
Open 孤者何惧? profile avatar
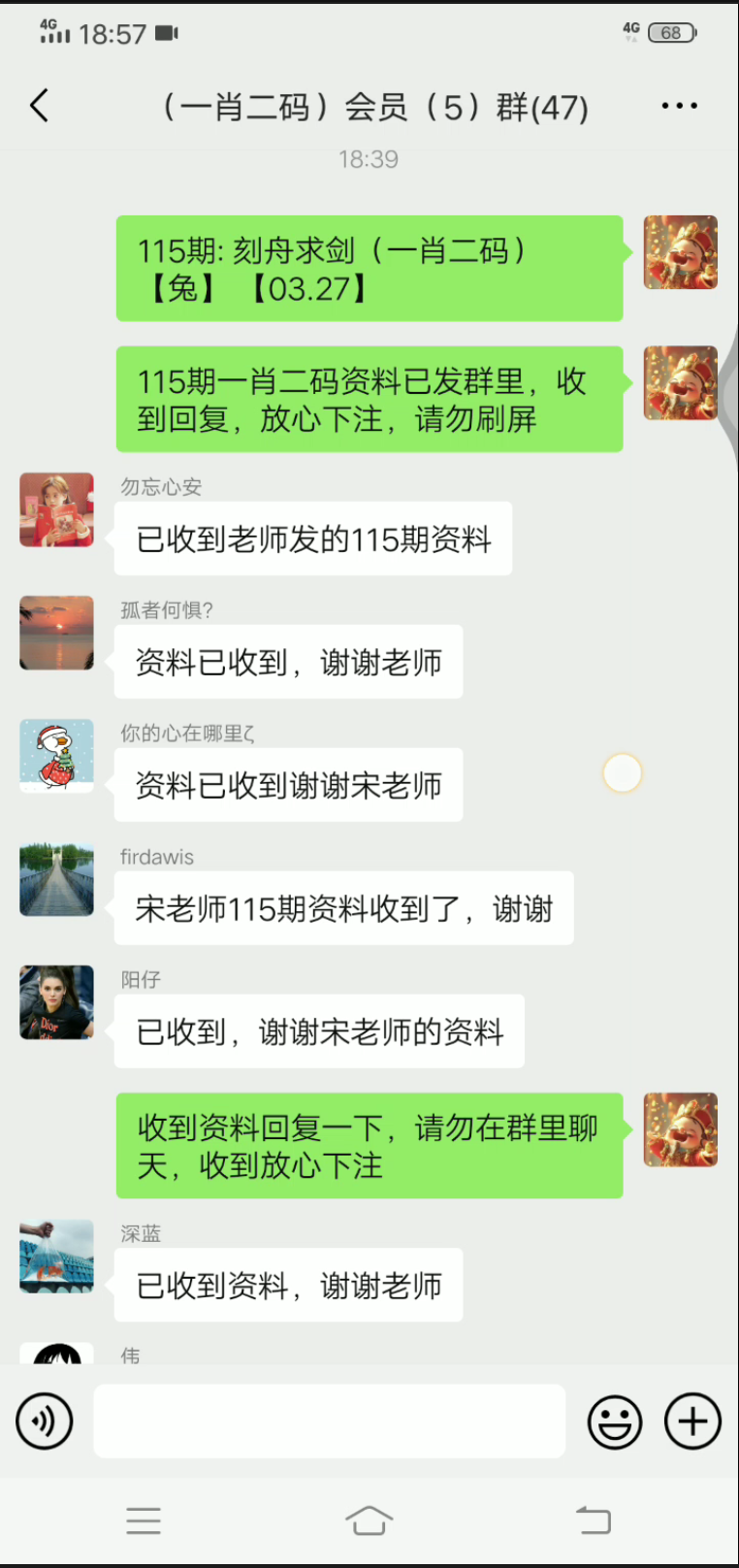tap(57, 633)
